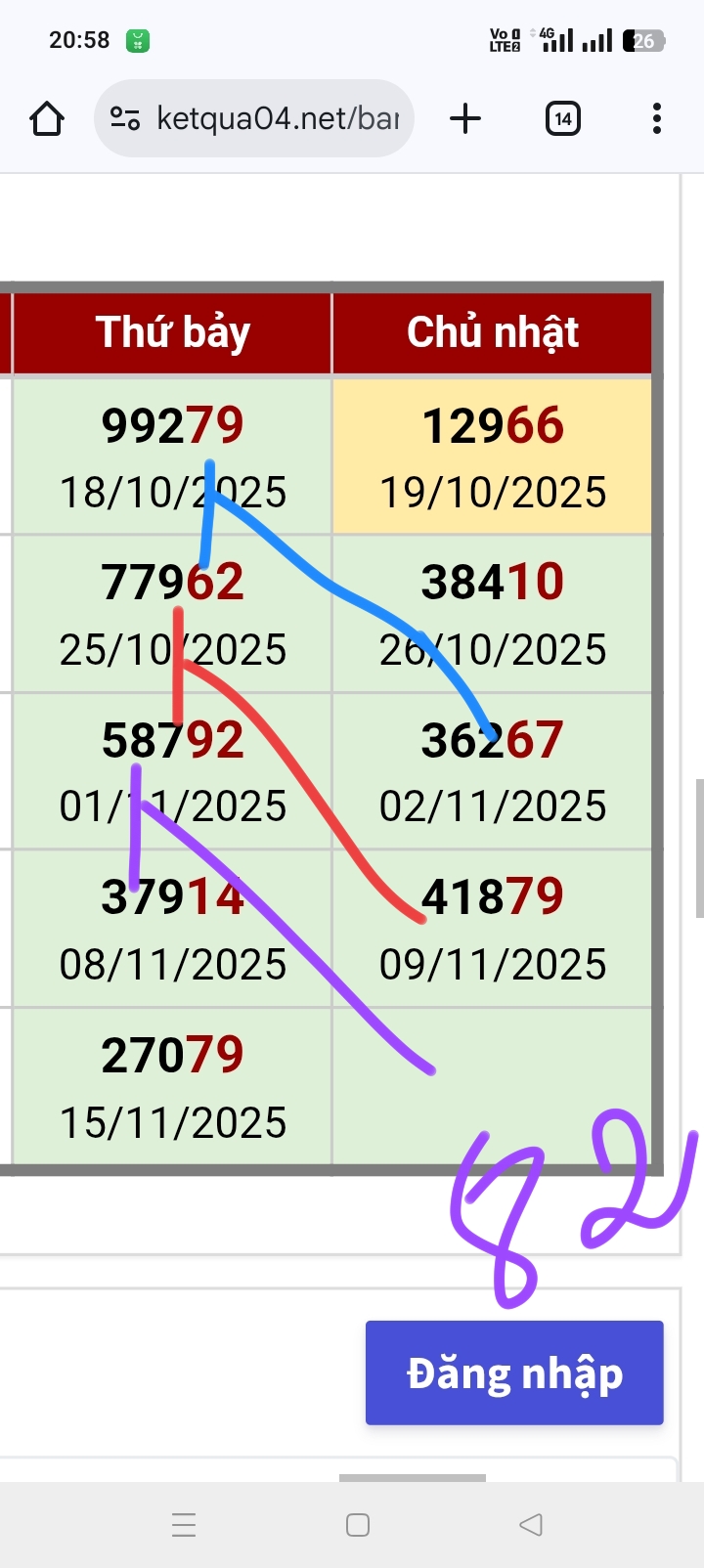The width and height of the screenshot is (704, 1568).
Task: Go to the browser home page
Action: point(47,119)
